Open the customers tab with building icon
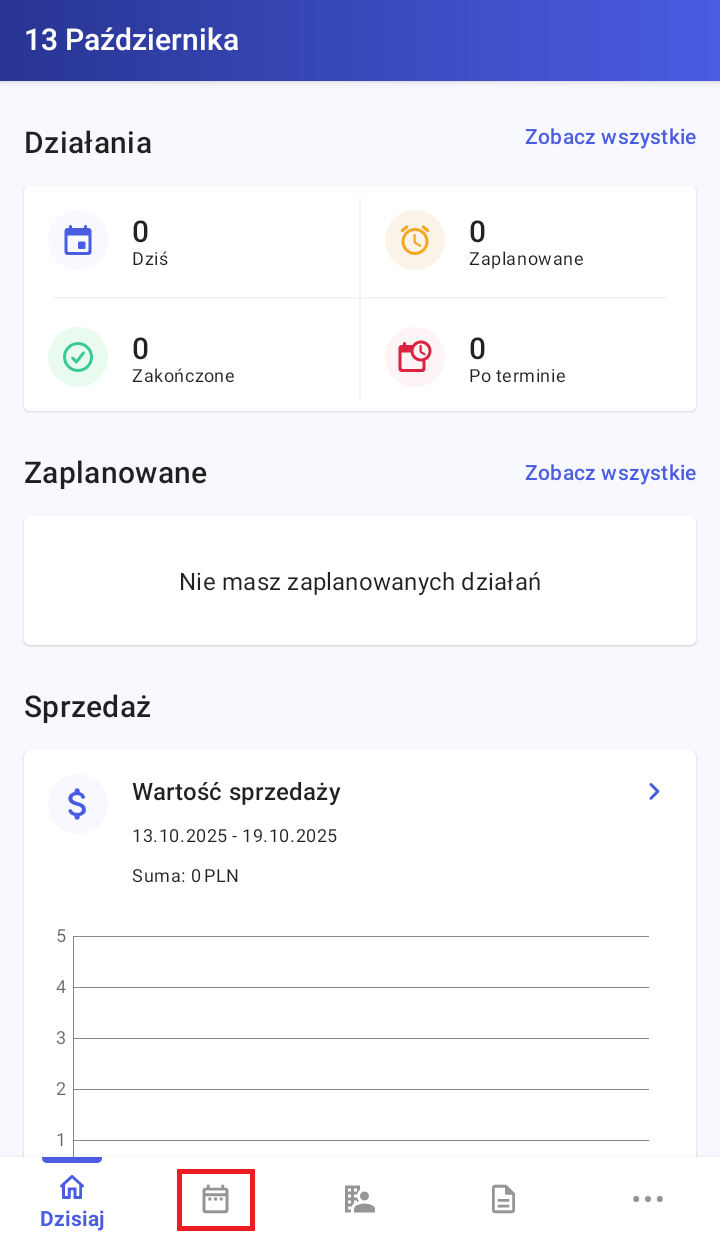The width and height of the screenshot is (720, 1241). (x=359, y=1199)
